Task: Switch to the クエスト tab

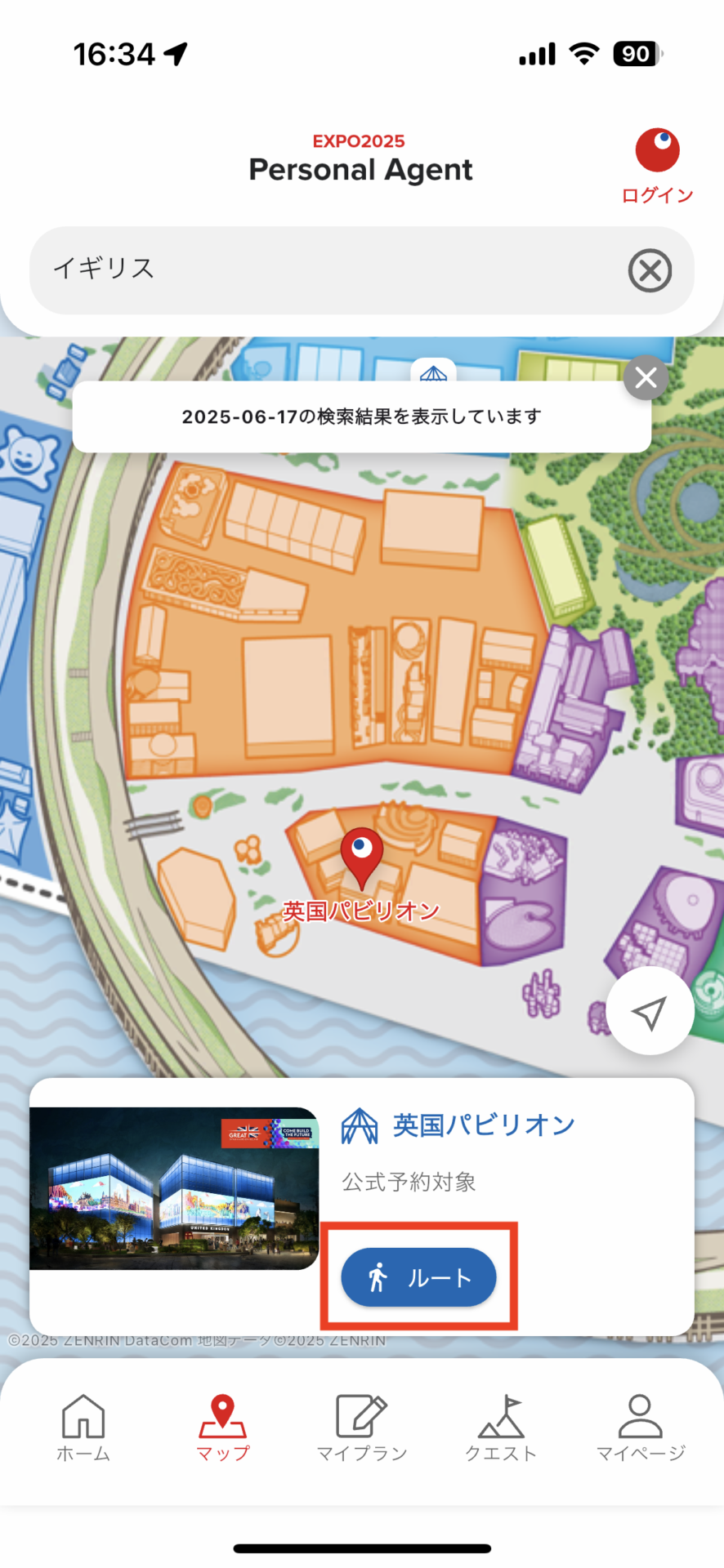Action: [501, 1428]
